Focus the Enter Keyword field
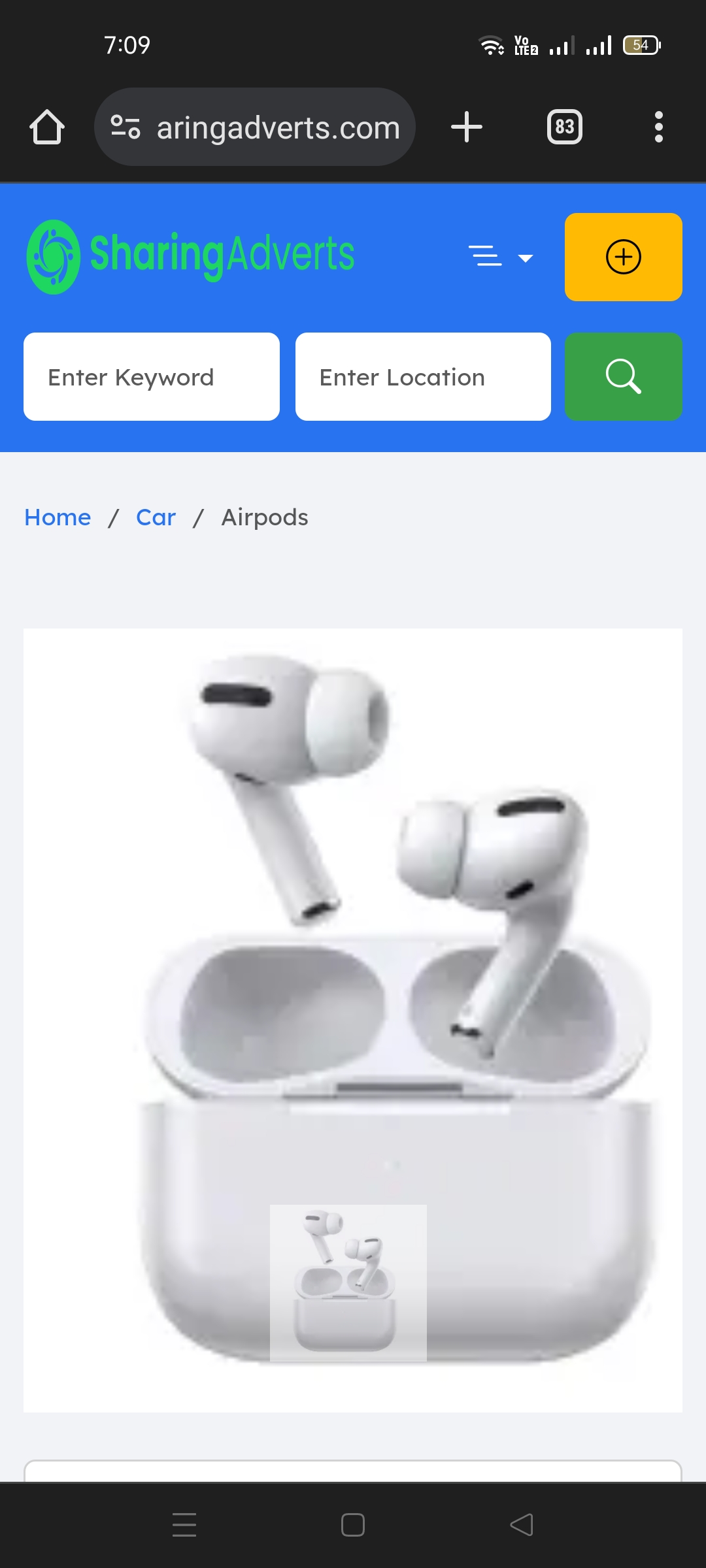Viewport: 706px width, 1568px height. point(152,377)
